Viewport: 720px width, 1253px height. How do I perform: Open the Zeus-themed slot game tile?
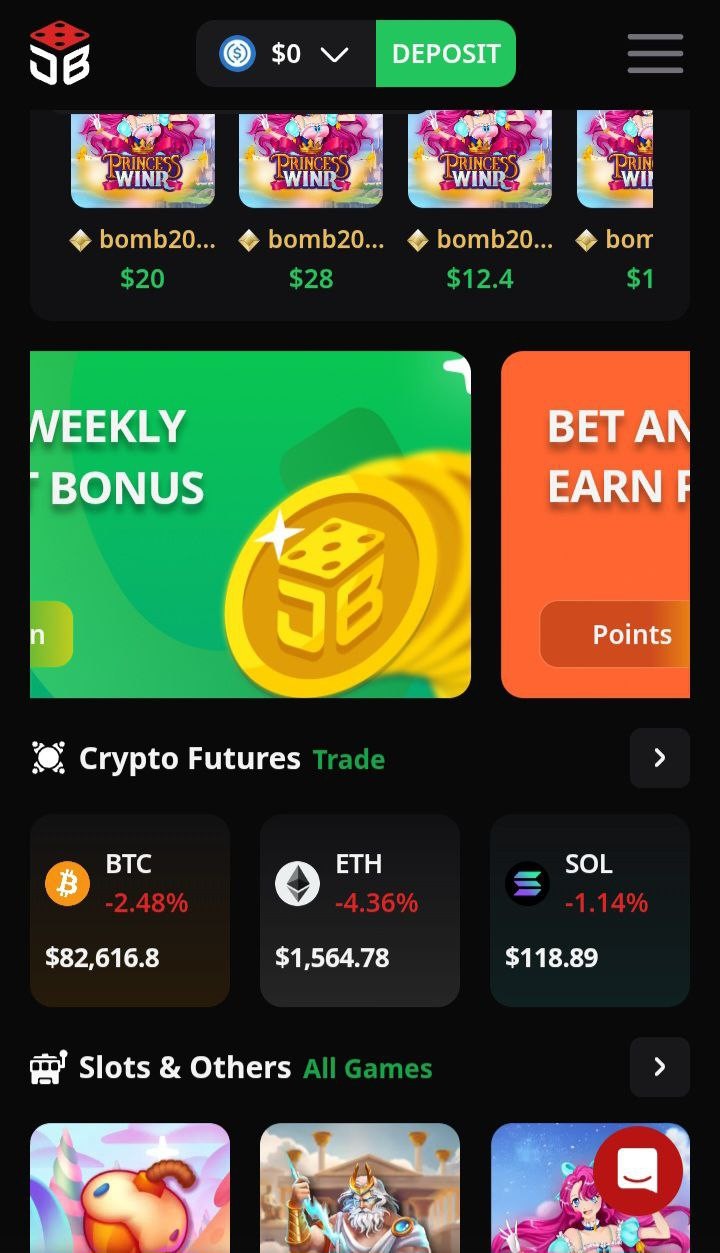[x=360, y=1190]
